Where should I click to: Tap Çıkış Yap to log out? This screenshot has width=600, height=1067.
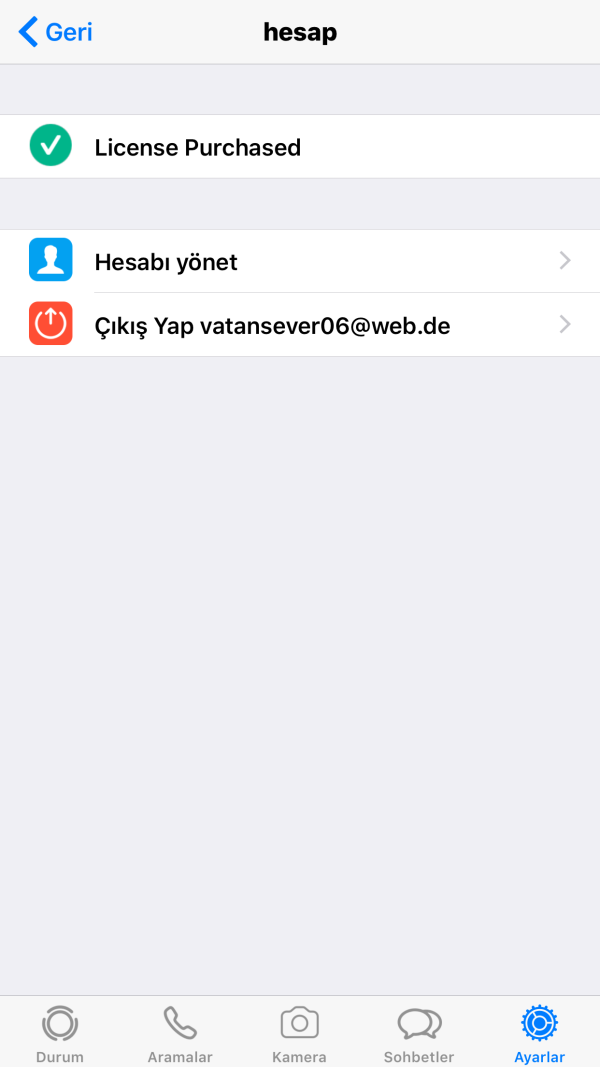coord(300,325)
